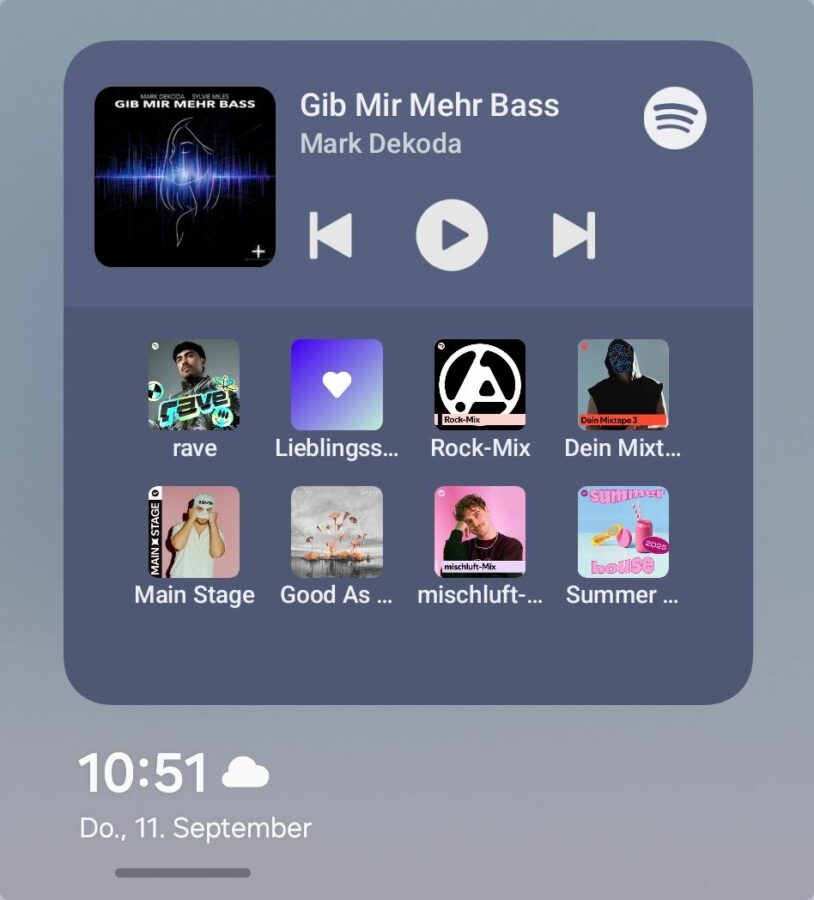Start the Rock-Mix playlist
The image size is (814, 900).
click(x=480, y=385)
